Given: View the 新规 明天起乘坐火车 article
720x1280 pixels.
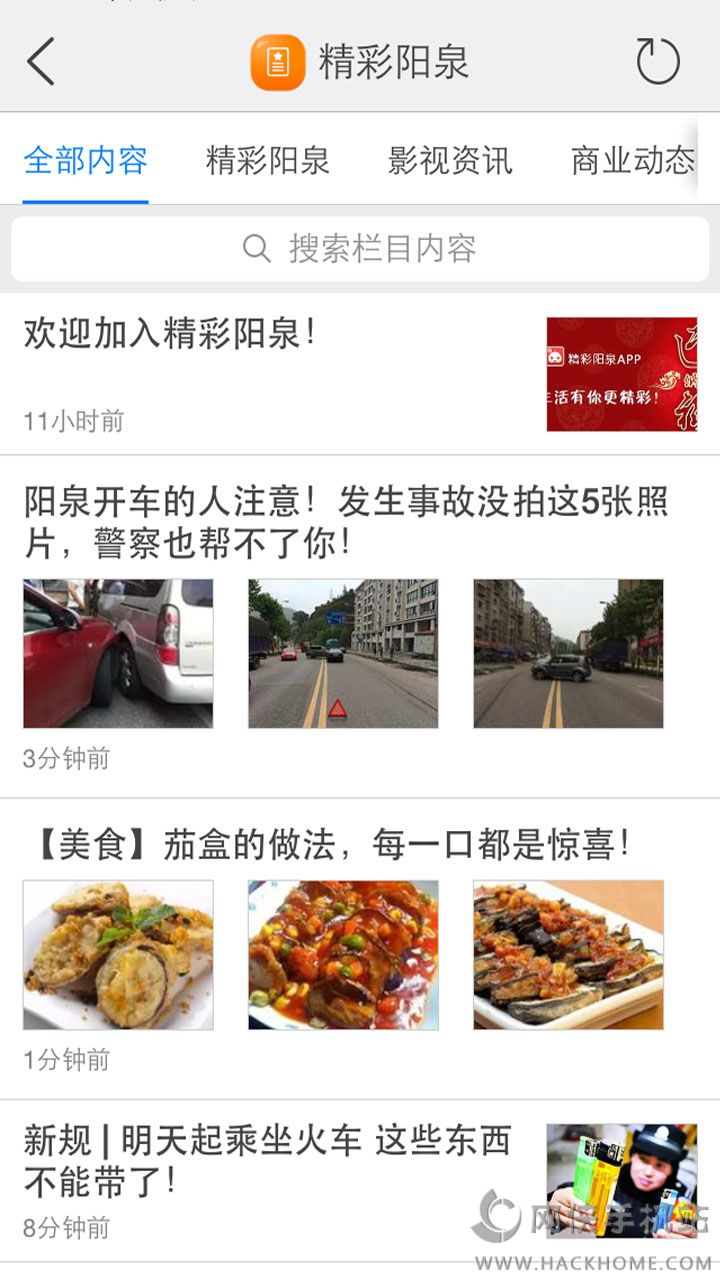Looking at the screenshot, I should click(267, 1159).
